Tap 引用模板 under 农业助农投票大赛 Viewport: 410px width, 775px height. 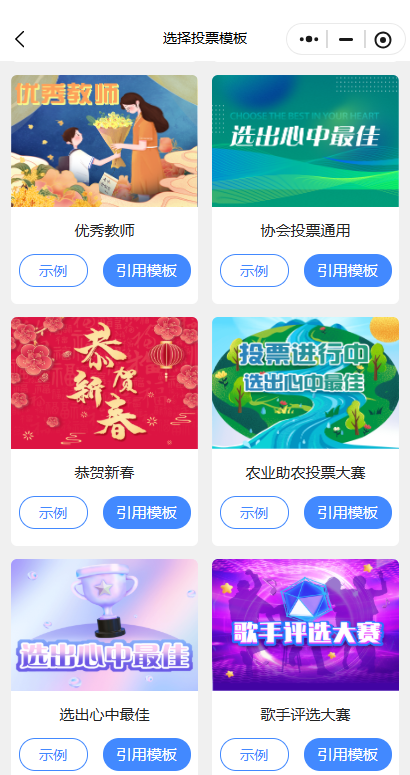coord(348,513)
